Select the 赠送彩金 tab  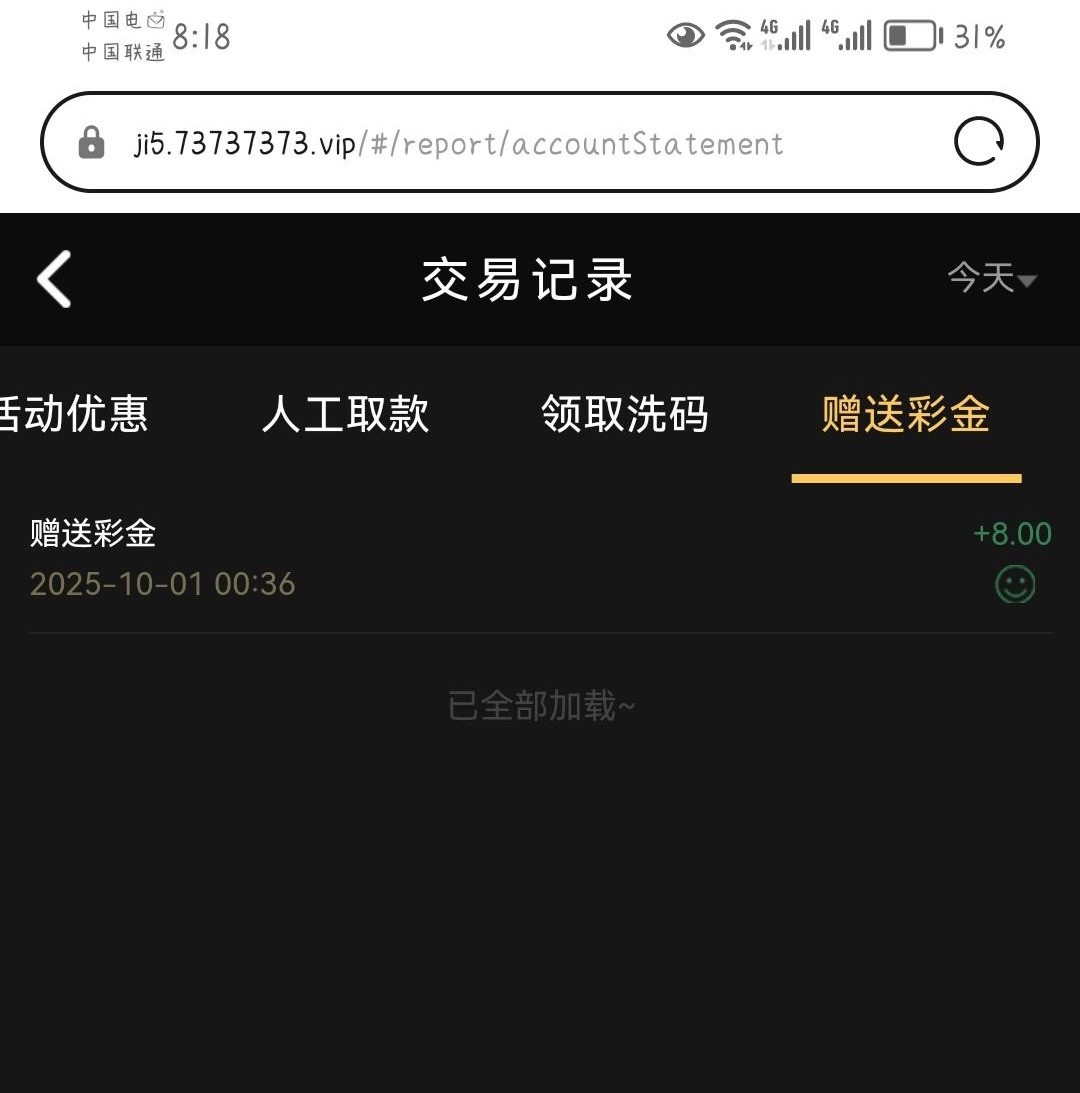(906, 413)
